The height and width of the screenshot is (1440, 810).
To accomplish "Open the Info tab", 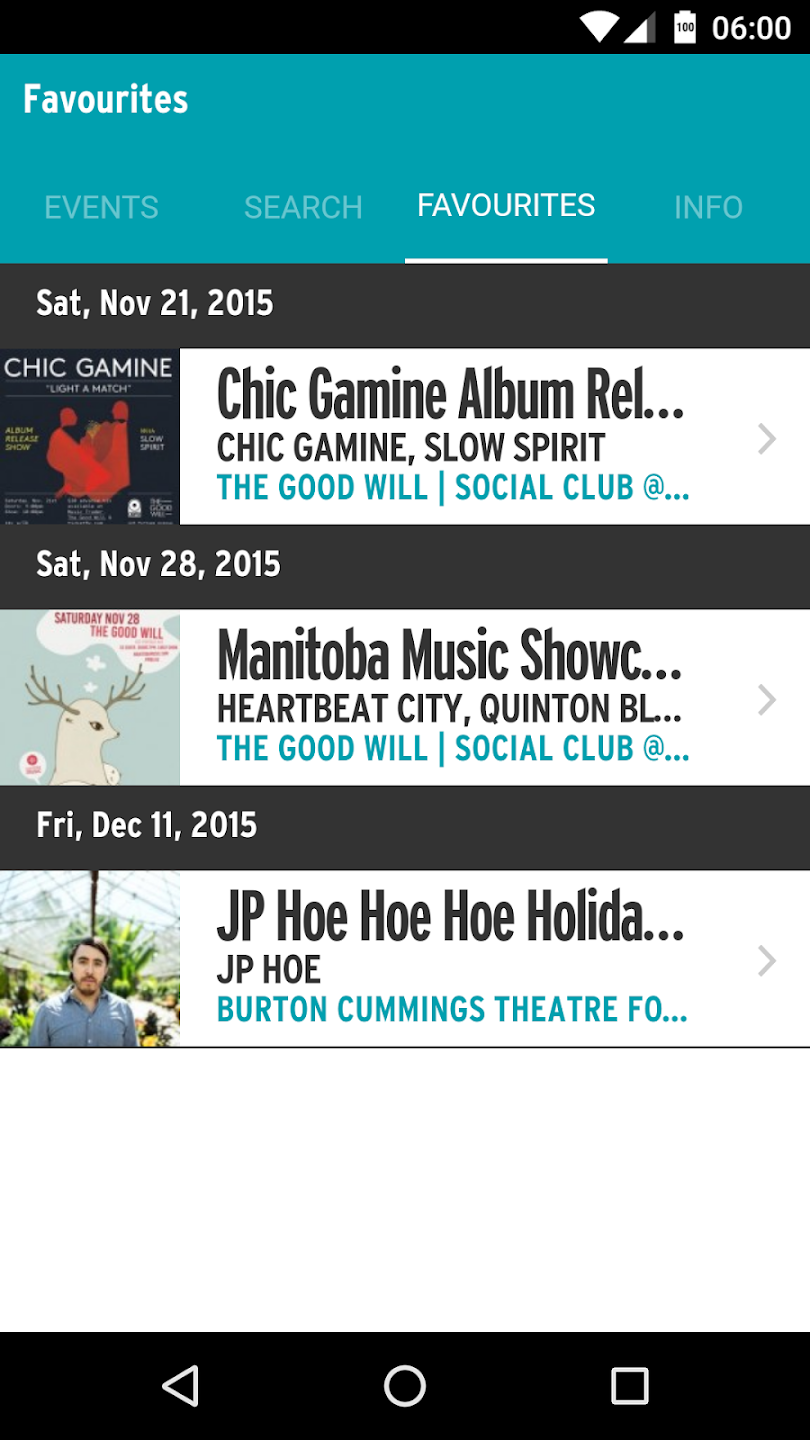I will (x=708, y=207).
